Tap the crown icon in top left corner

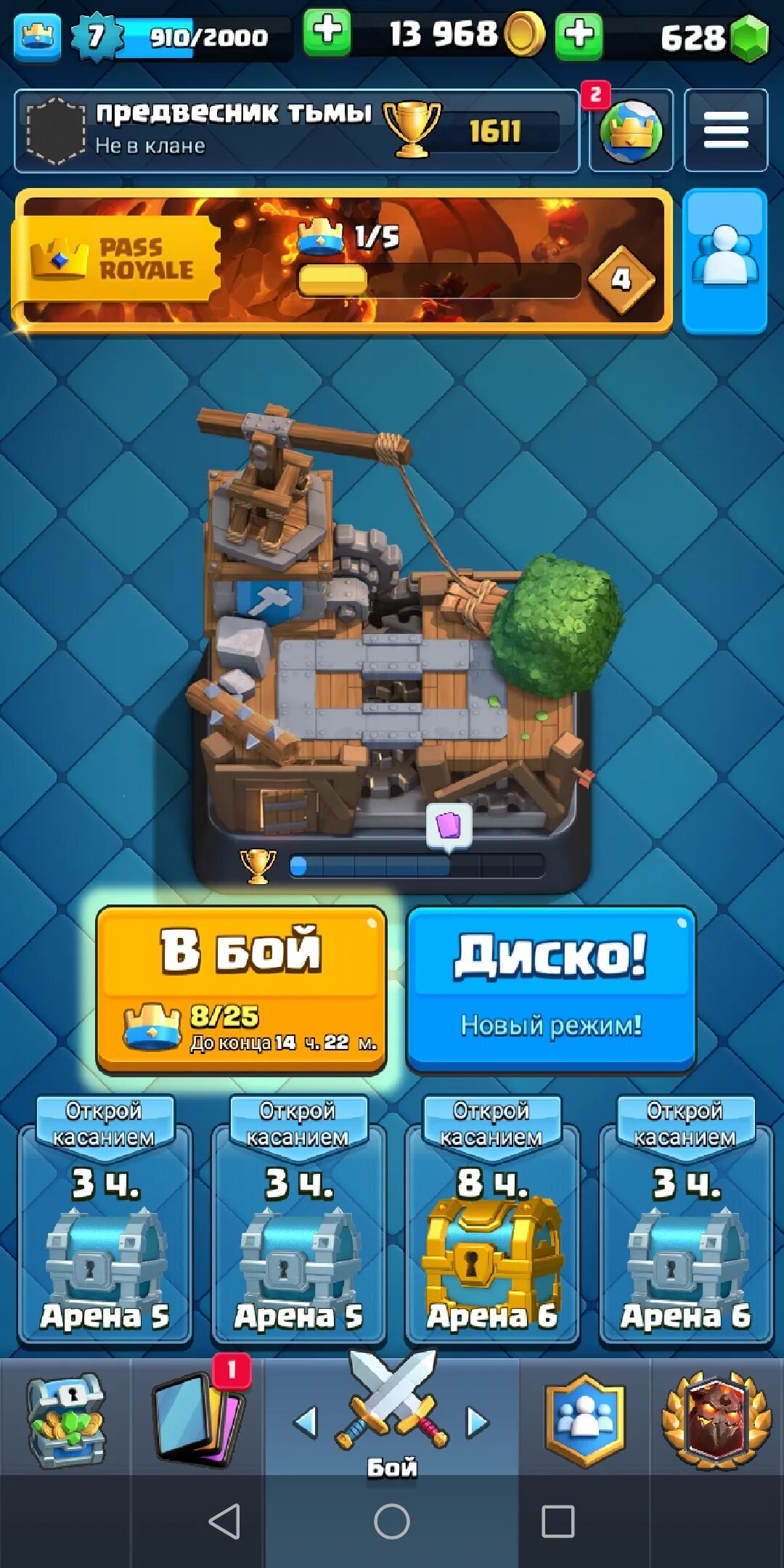[x=37, y=36]
